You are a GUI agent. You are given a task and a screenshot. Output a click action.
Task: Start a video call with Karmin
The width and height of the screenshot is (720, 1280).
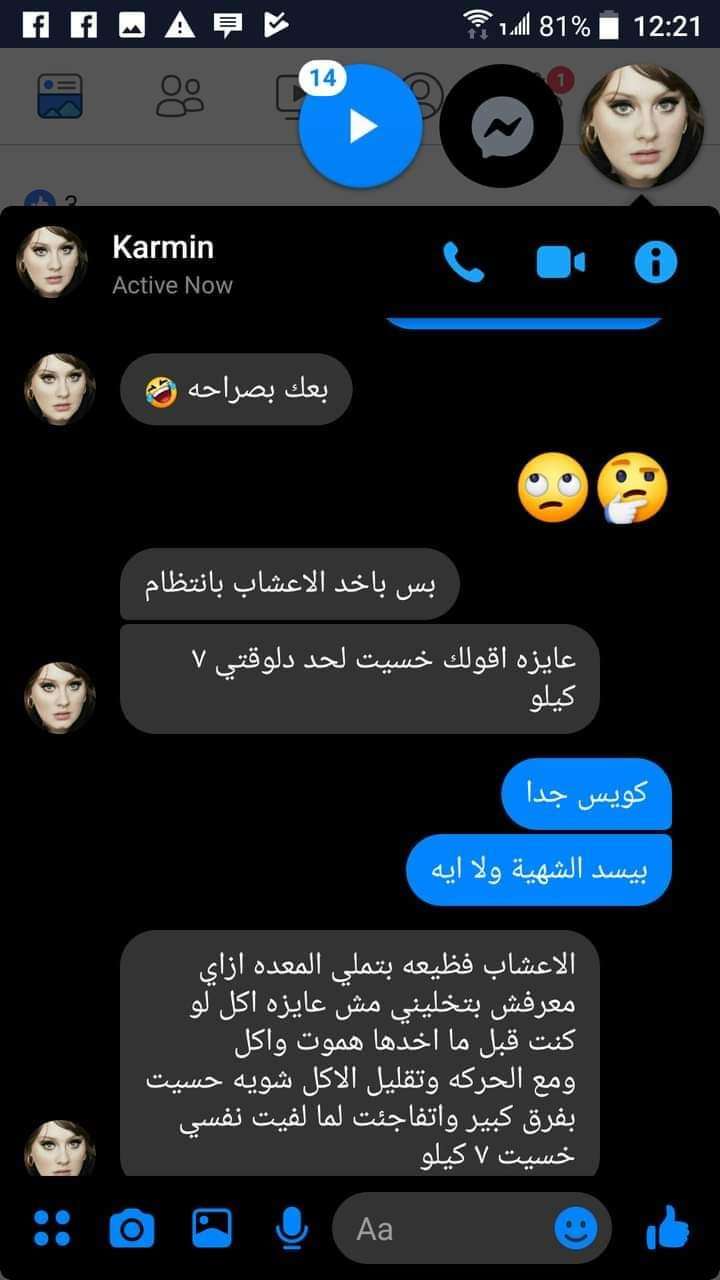[x=560, y=263]
